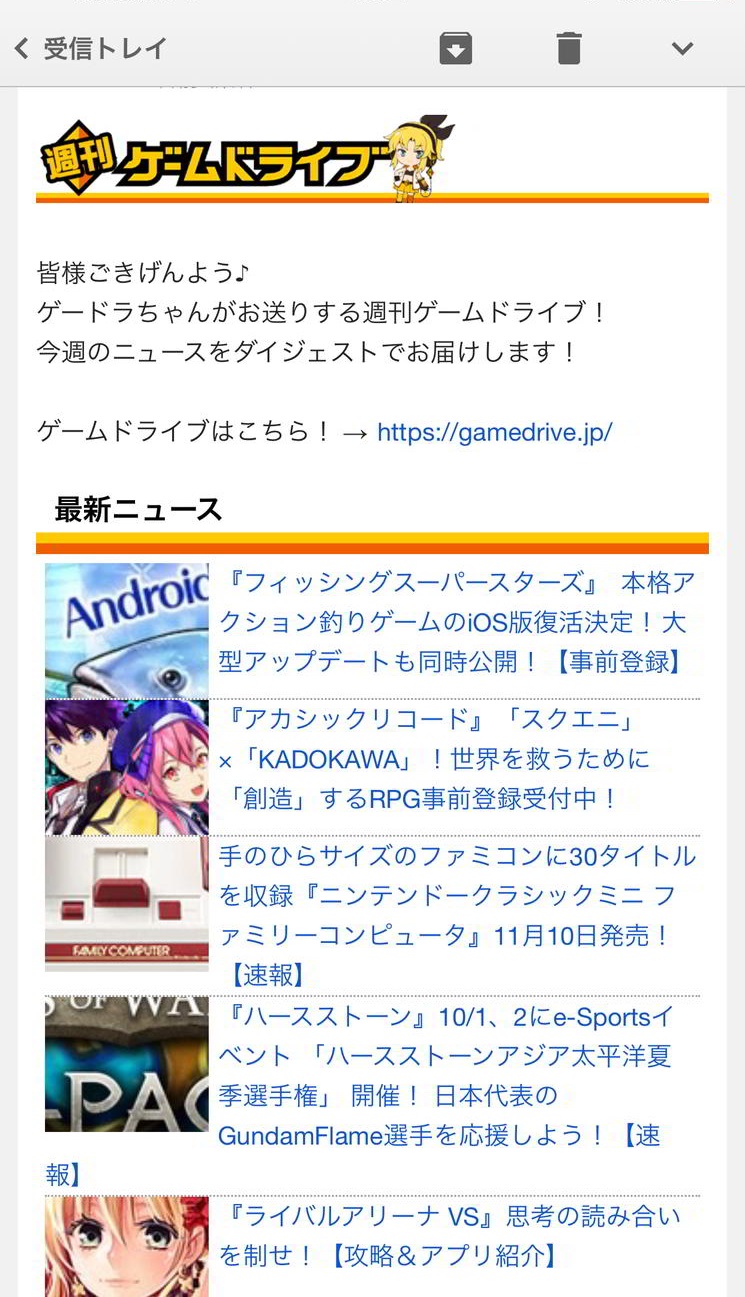Archive this email

tap(456, 48)
